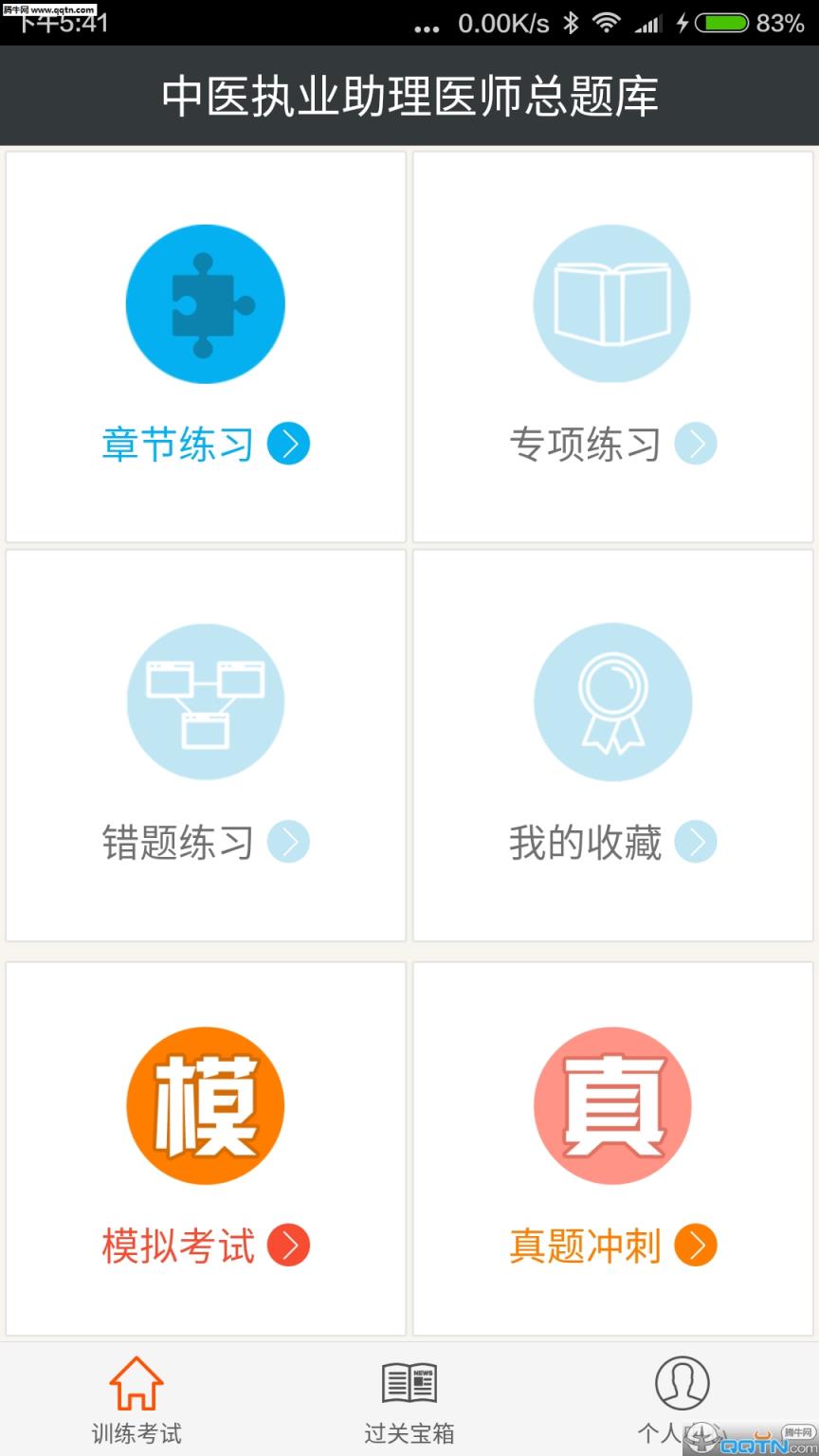The image size is (819, 1456).
Task: Open the book icon for 专项练习
Action: (612, 303)
